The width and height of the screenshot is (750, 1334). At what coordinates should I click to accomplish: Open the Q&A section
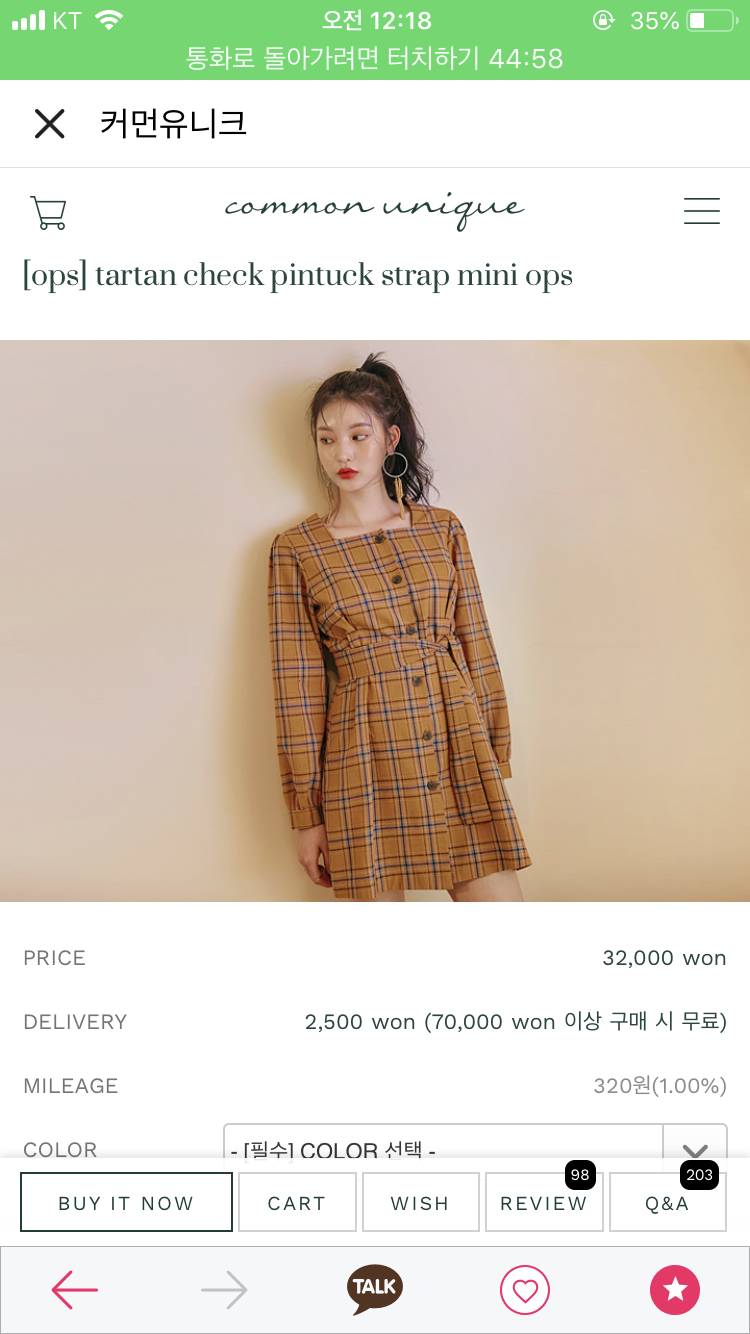tap(667, 1203)
